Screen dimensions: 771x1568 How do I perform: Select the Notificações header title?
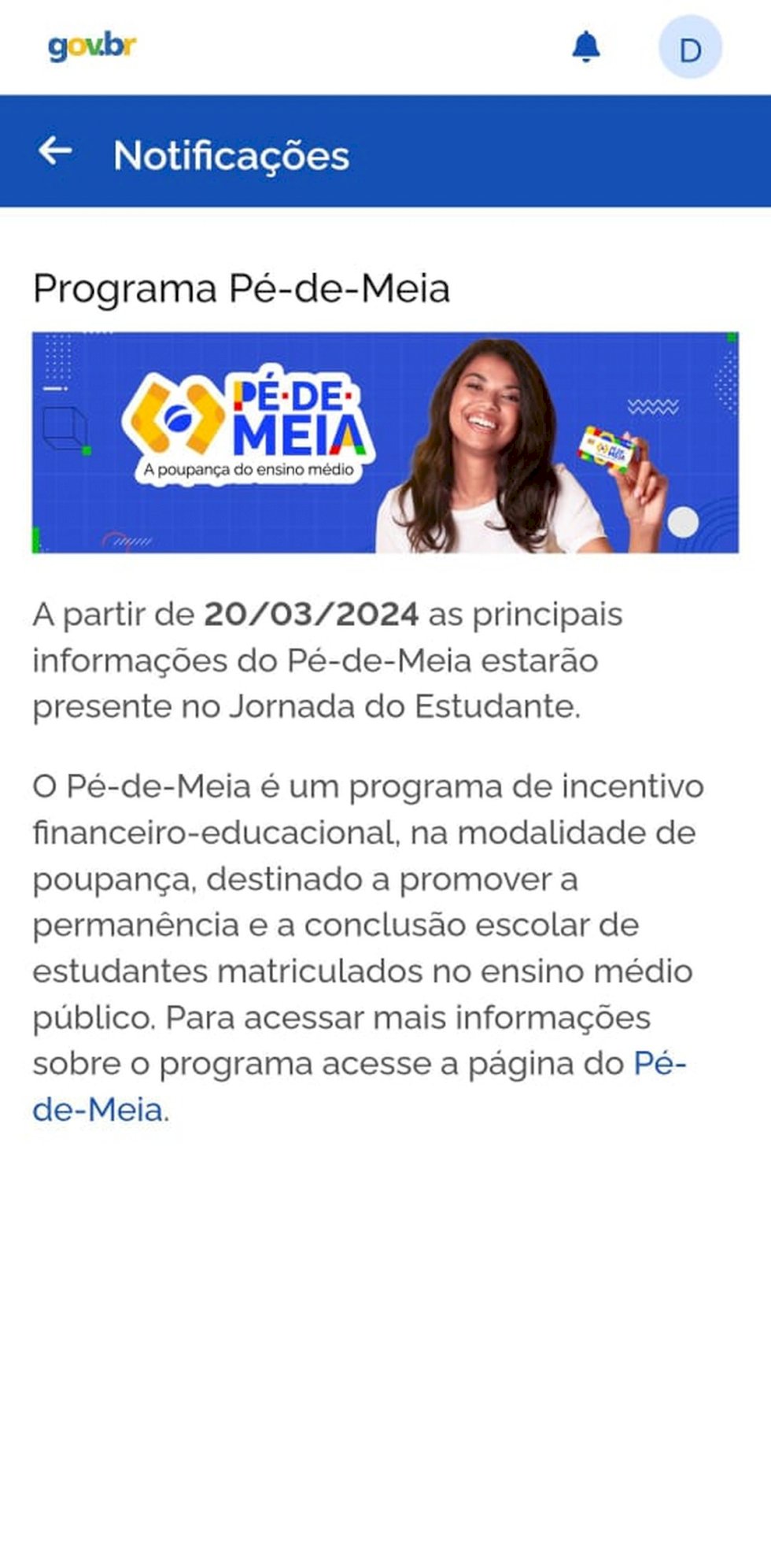(231, 154)
